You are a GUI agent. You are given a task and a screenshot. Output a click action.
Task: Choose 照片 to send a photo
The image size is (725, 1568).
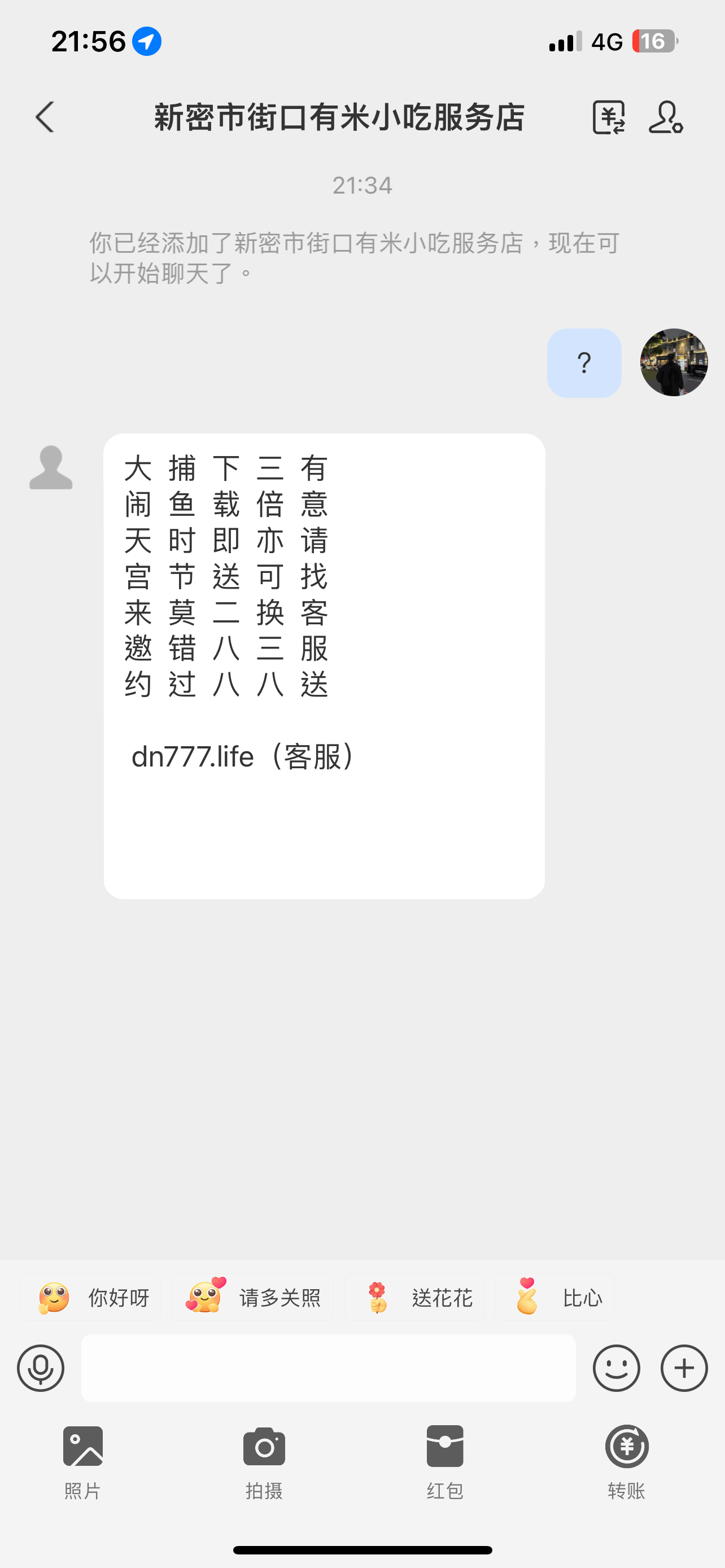point(83,1461)
